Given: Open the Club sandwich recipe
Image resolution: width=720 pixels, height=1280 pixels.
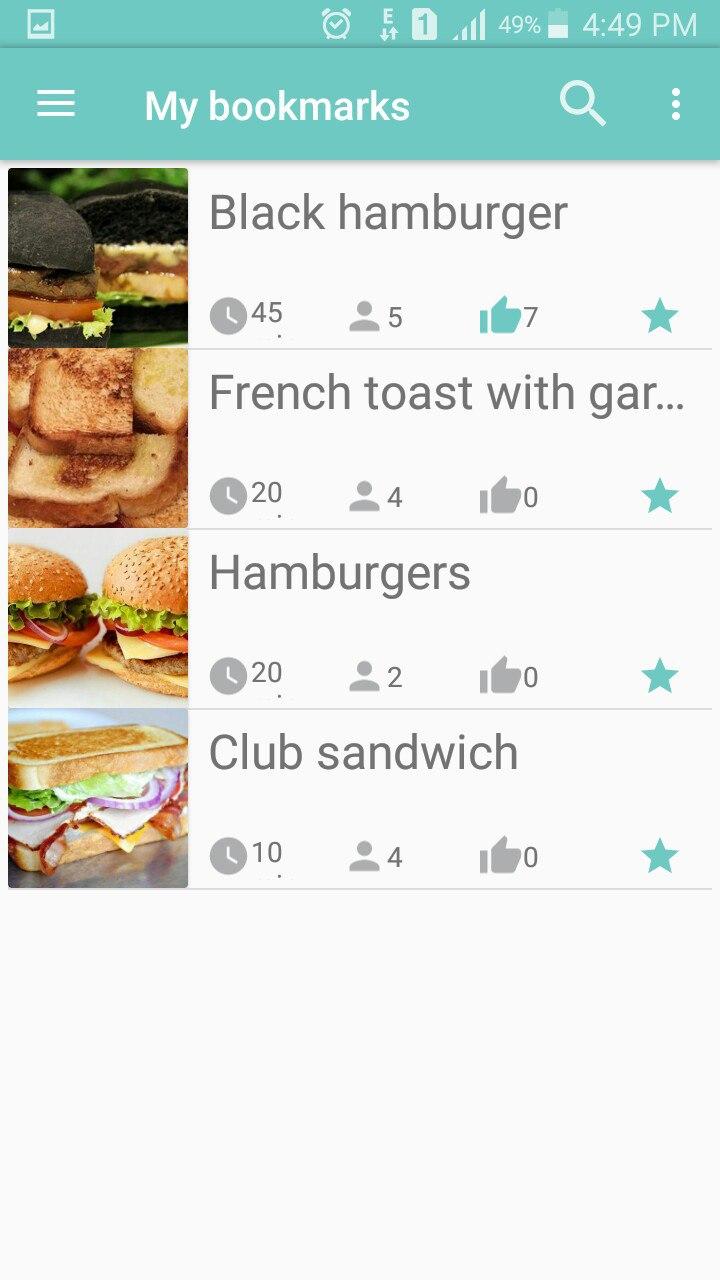Looking at the screenshot, I should (364, 753).
